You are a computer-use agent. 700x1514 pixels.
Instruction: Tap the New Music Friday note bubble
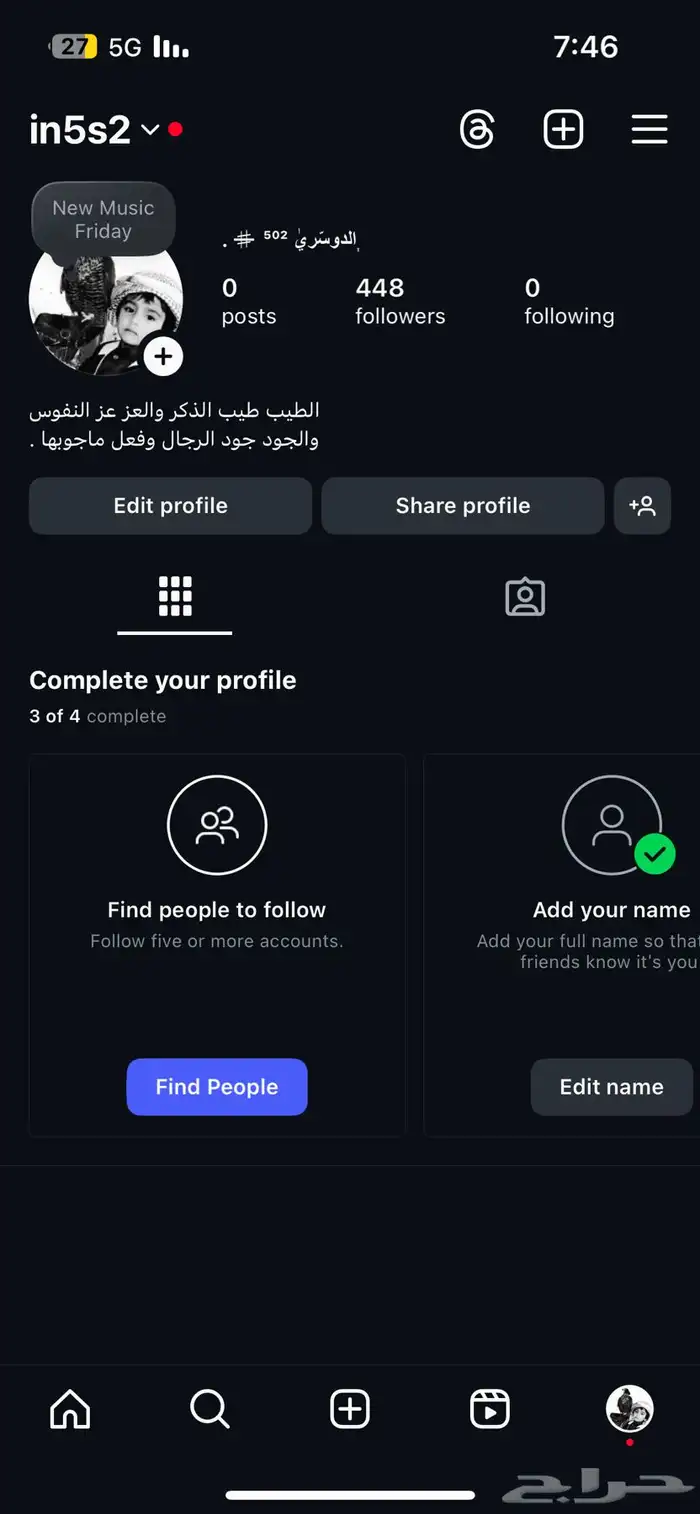pos(103,219)
